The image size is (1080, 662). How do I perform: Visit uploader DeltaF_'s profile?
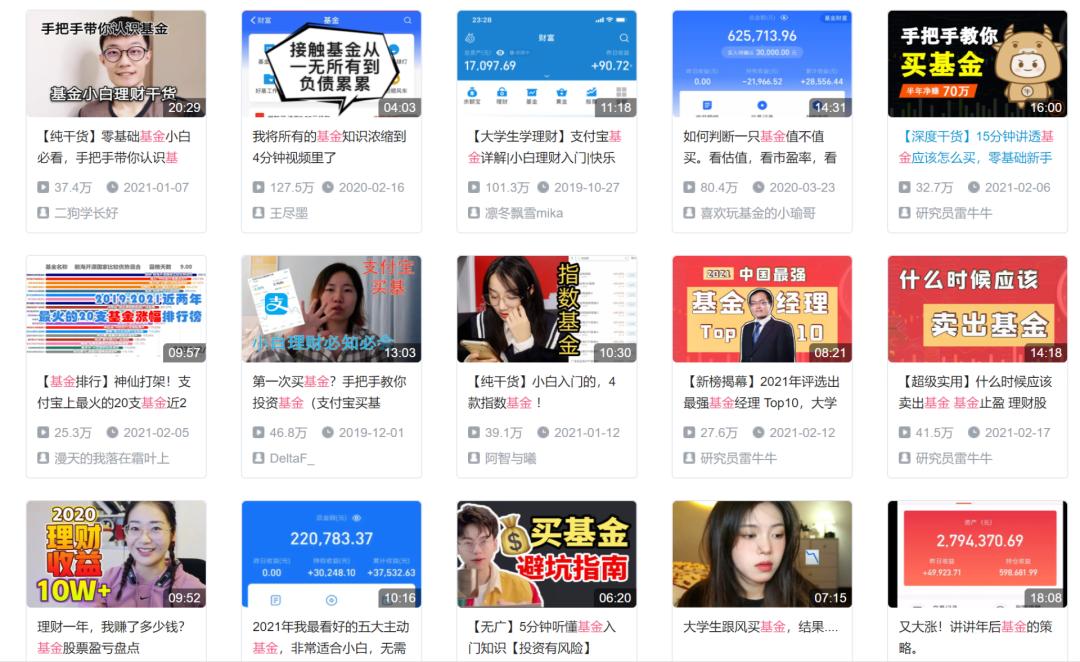[291, 458]
